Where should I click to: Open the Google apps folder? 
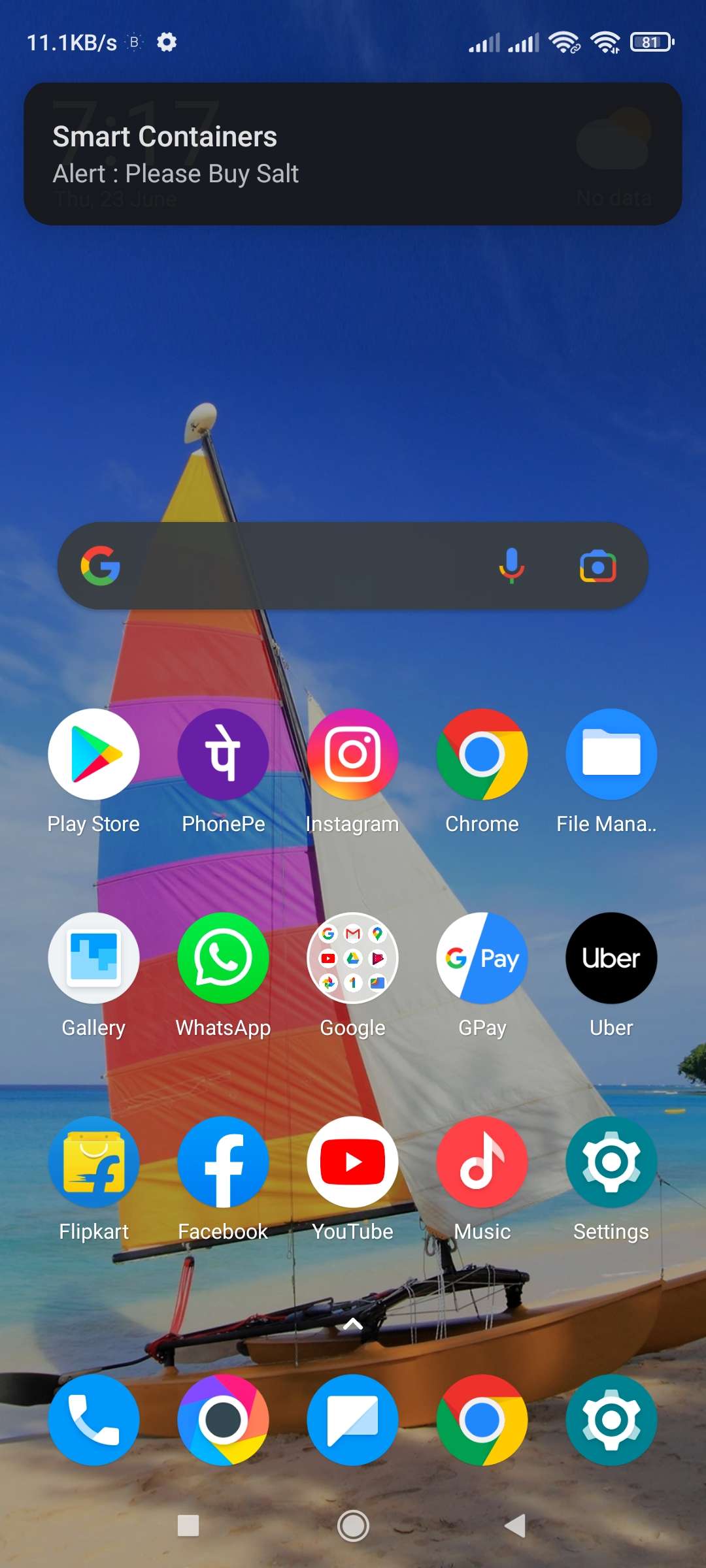click(352, 958)
